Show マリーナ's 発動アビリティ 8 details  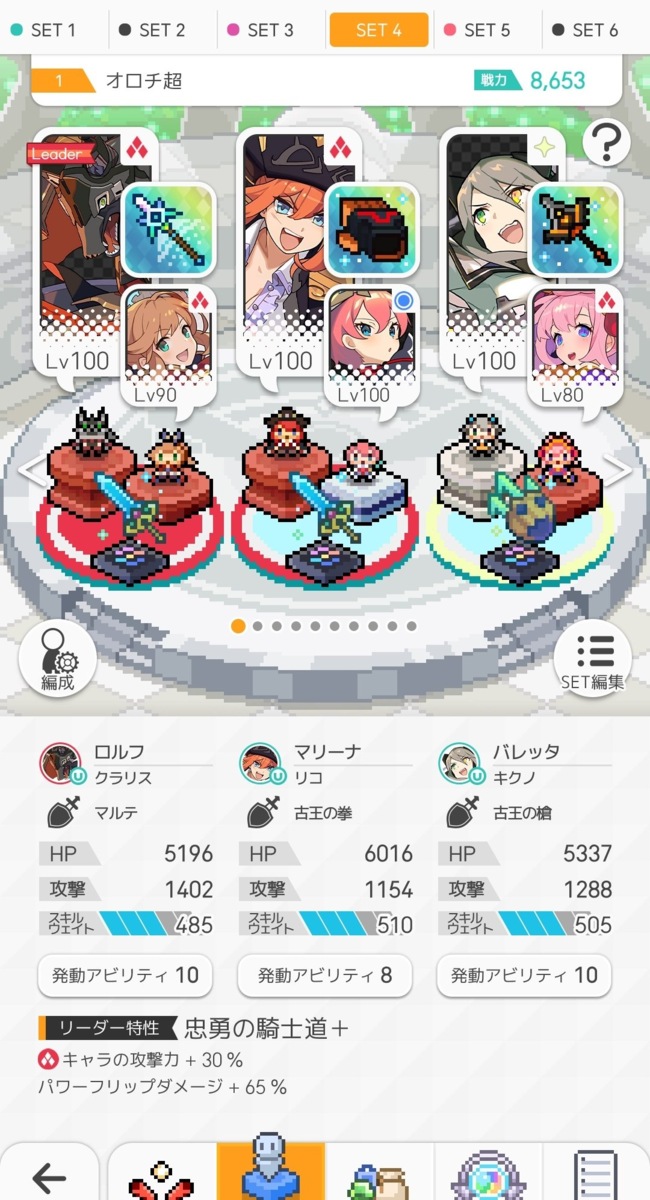[x=325, y=975]
